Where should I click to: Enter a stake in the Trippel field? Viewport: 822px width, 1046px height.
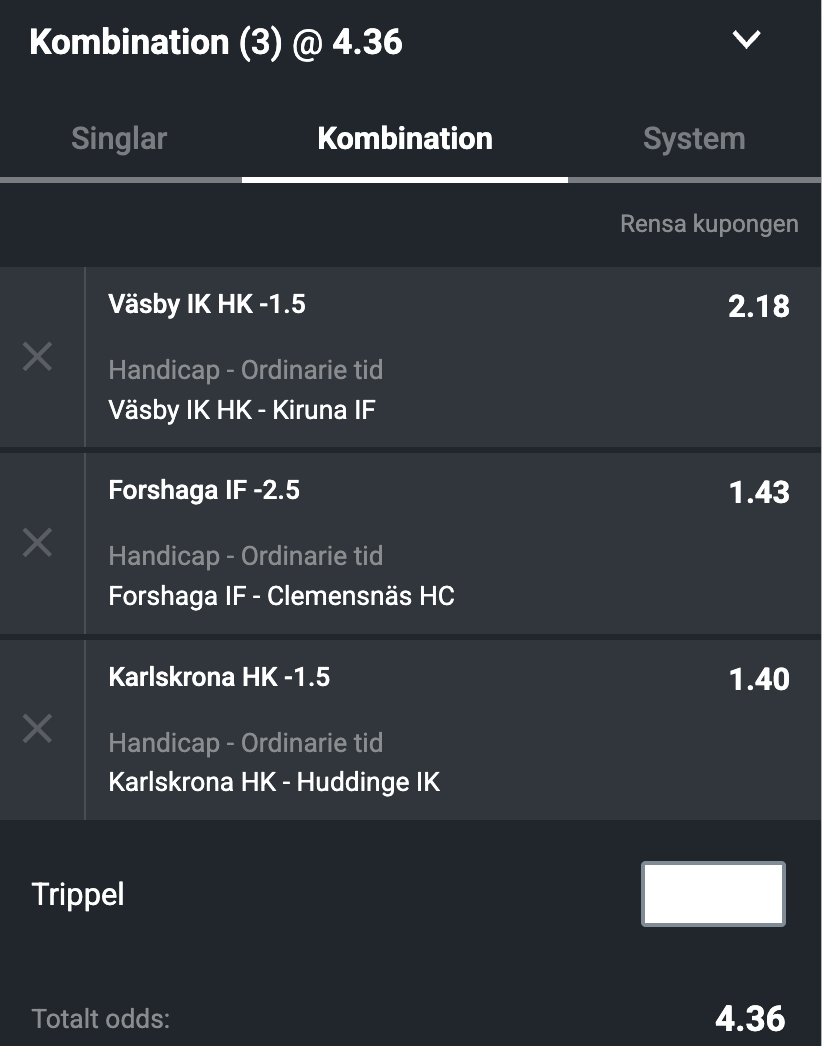point(712,894)
